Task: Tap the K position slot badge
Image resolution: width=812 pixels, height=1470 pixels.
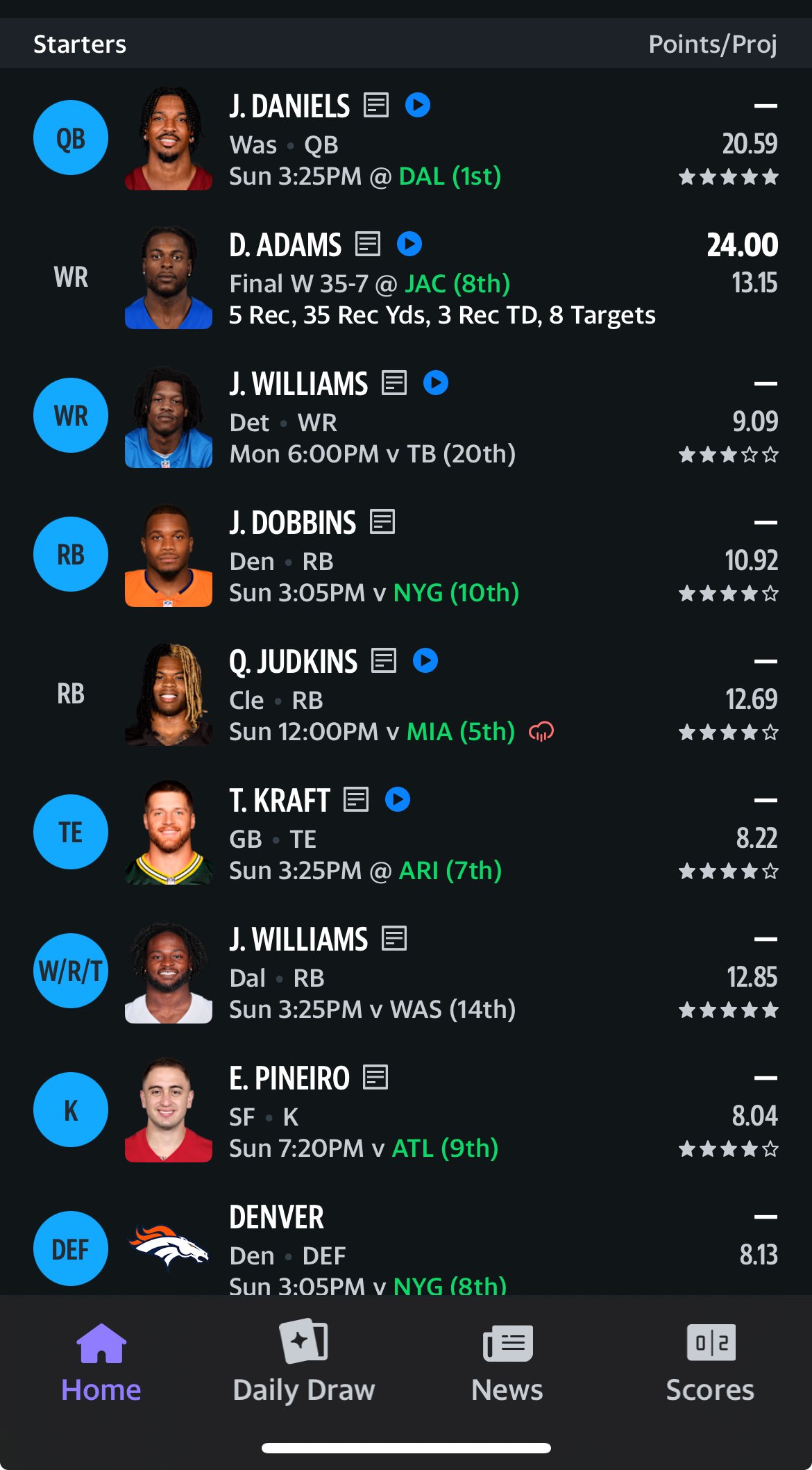Action: coord(71,1110)
